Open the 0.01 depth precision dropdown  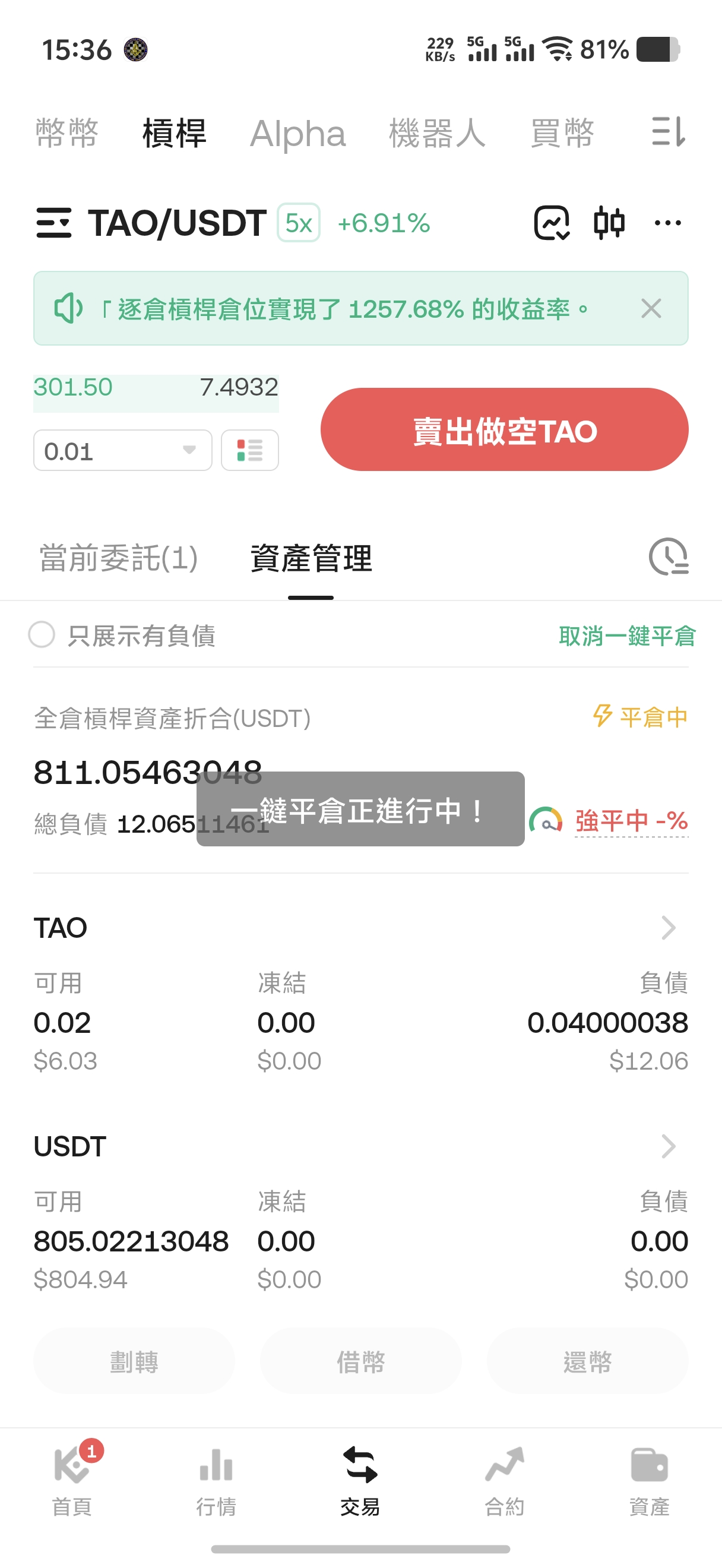(x=122, y=450)
